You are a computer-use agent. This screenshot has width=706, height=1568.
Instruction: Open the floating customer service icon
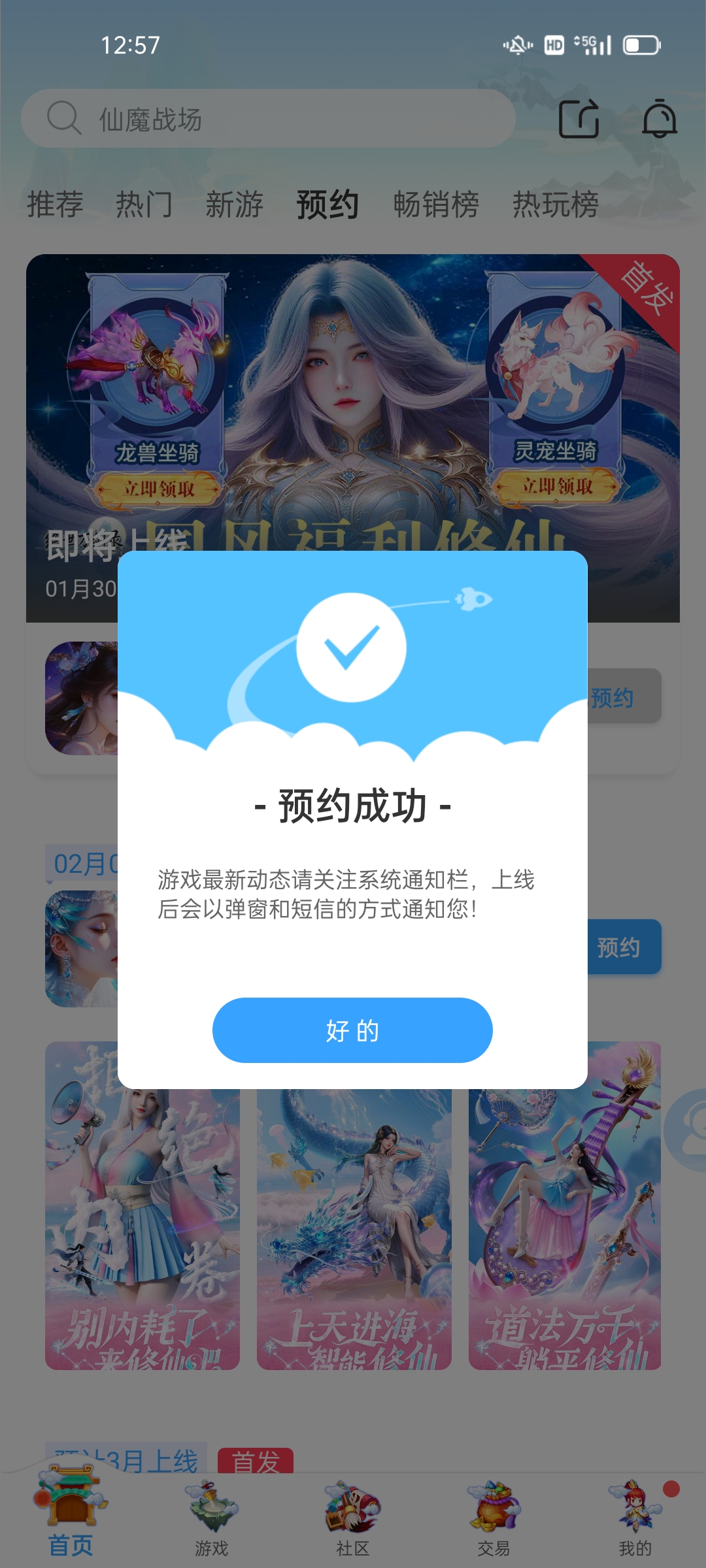pos(688,1130)
